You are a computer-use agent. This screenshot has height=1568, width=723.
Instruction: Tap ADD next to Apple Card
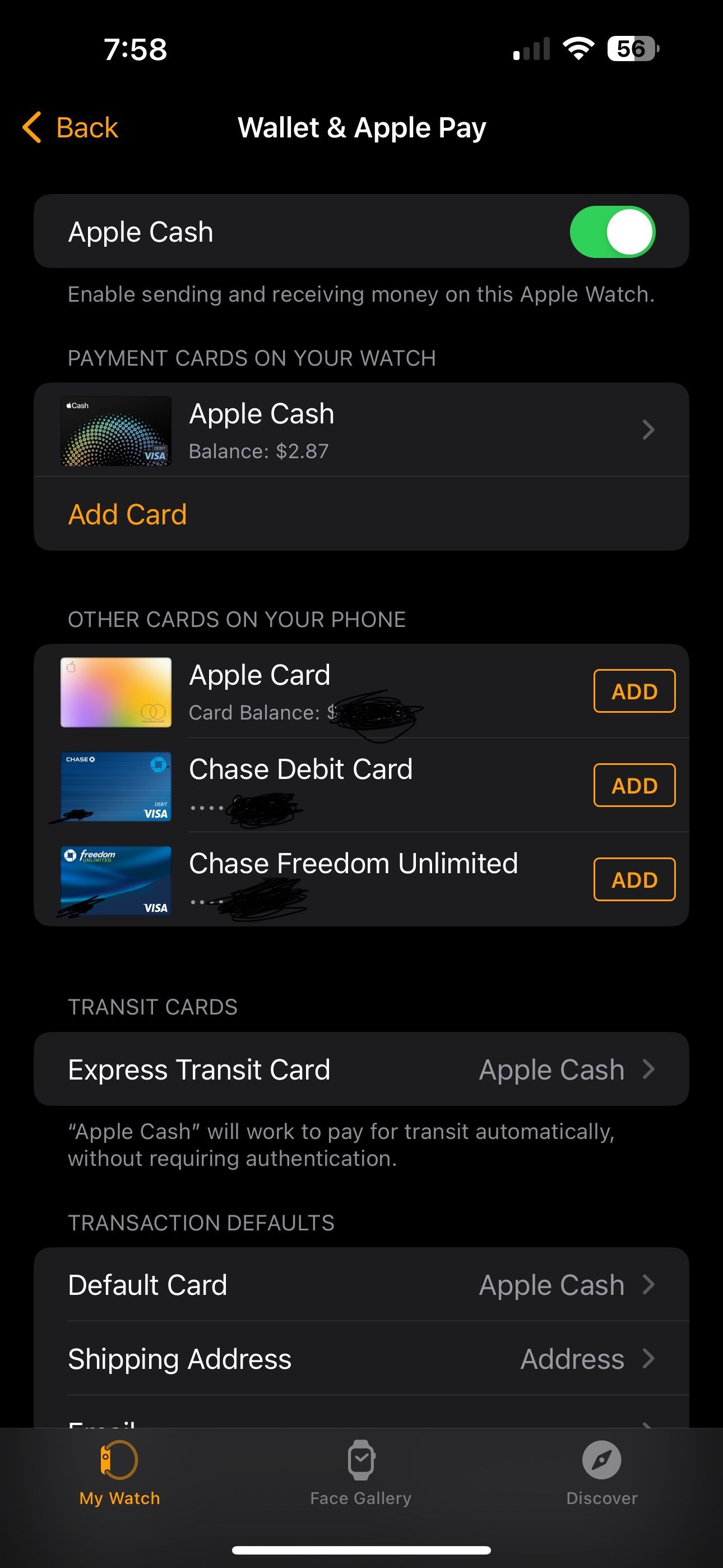click(634, 691)
